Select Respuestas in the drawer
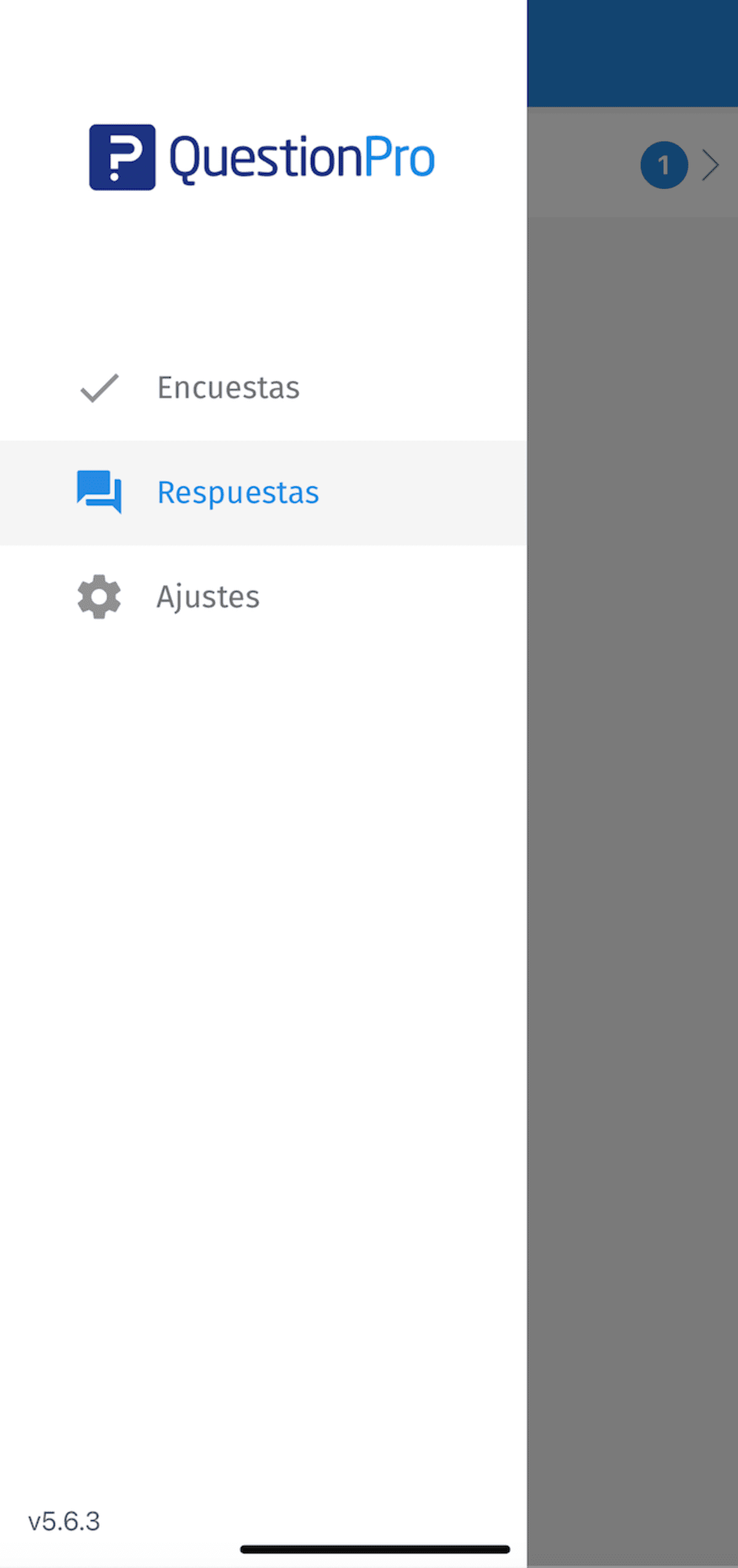 click(237, 493)
